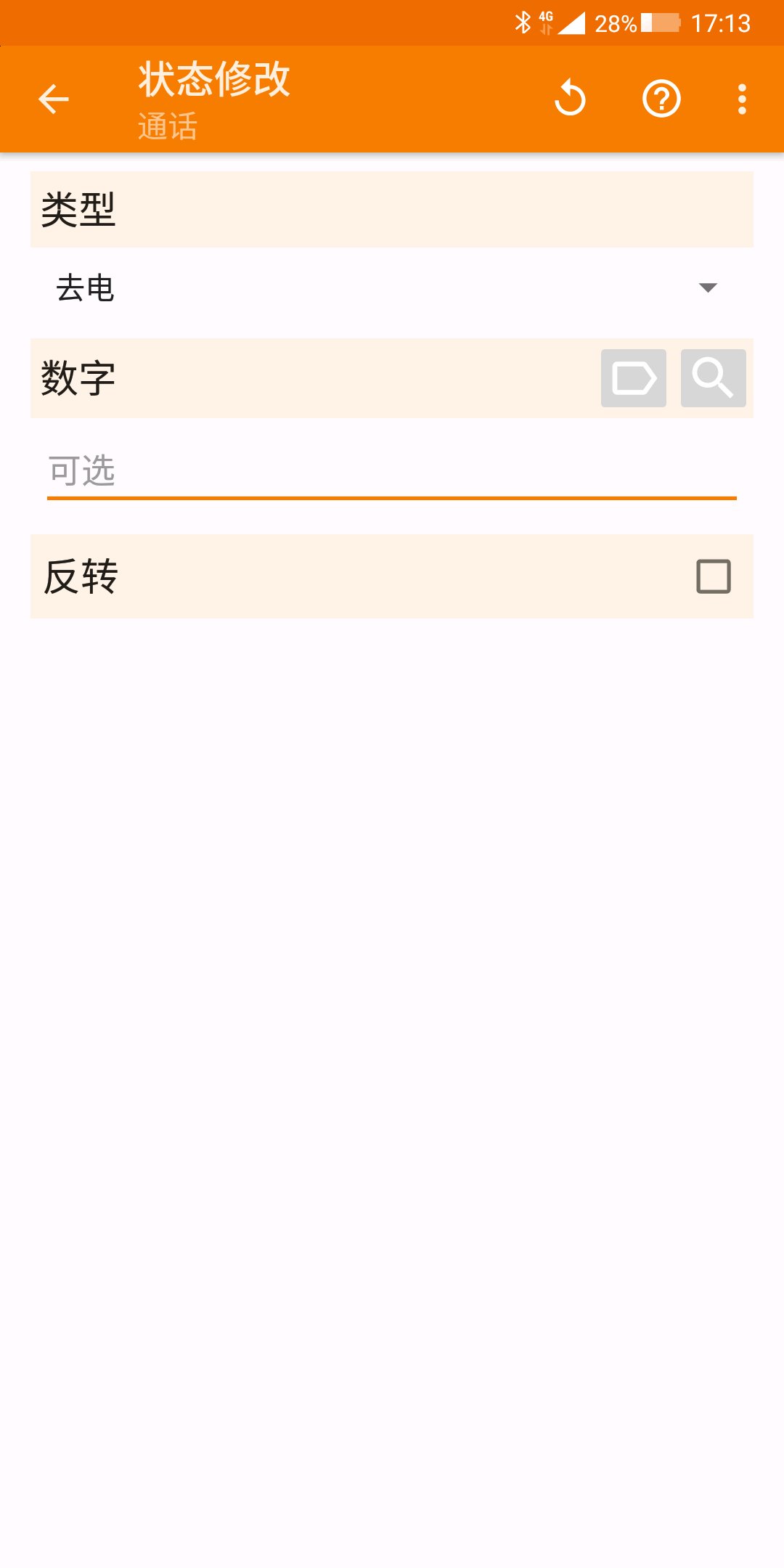Tap the magnifier icon next to 数字

point(714,378)
